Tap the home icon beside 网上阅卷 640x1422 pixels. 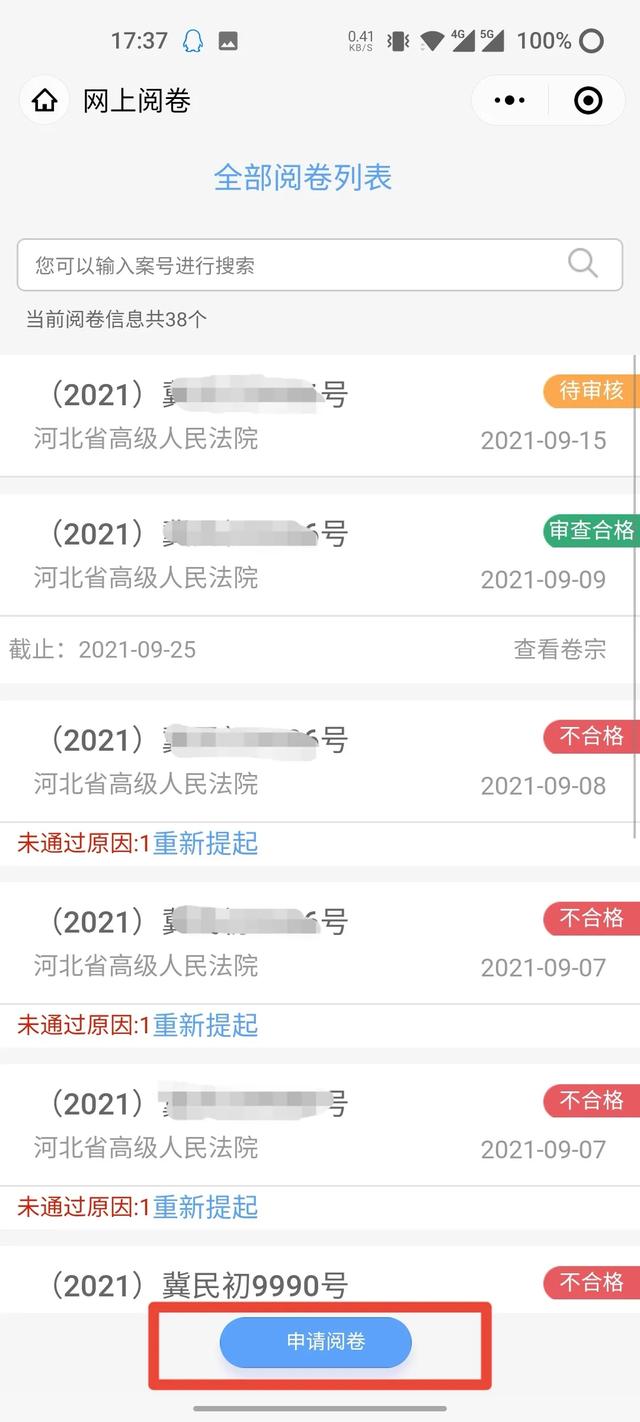(44, 100)
